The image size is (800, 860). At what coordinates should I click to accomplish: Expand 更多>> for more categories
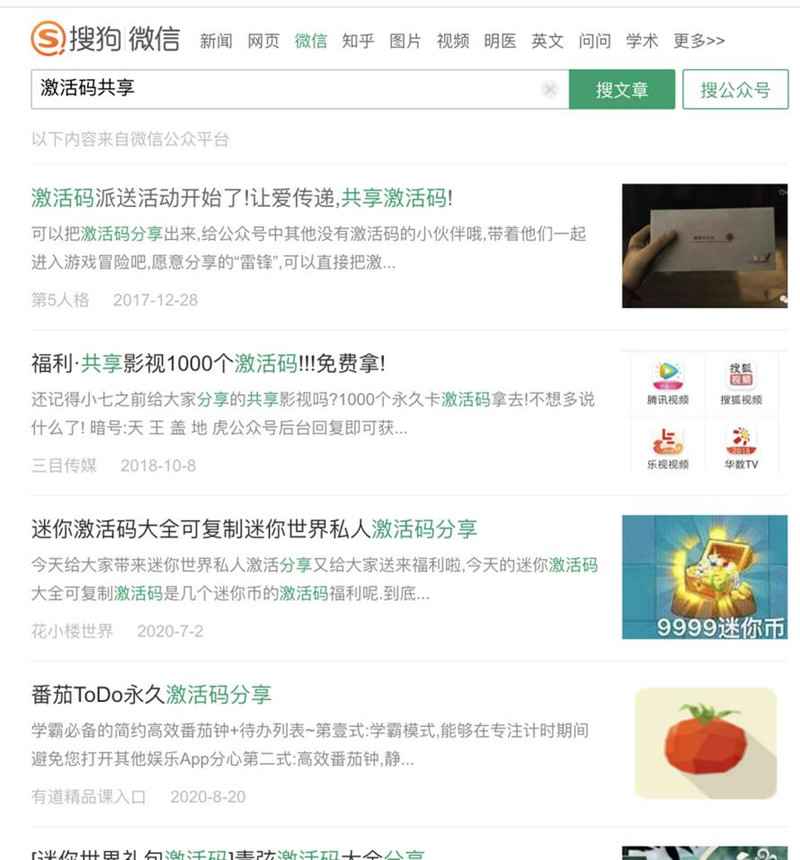(699, 41)
